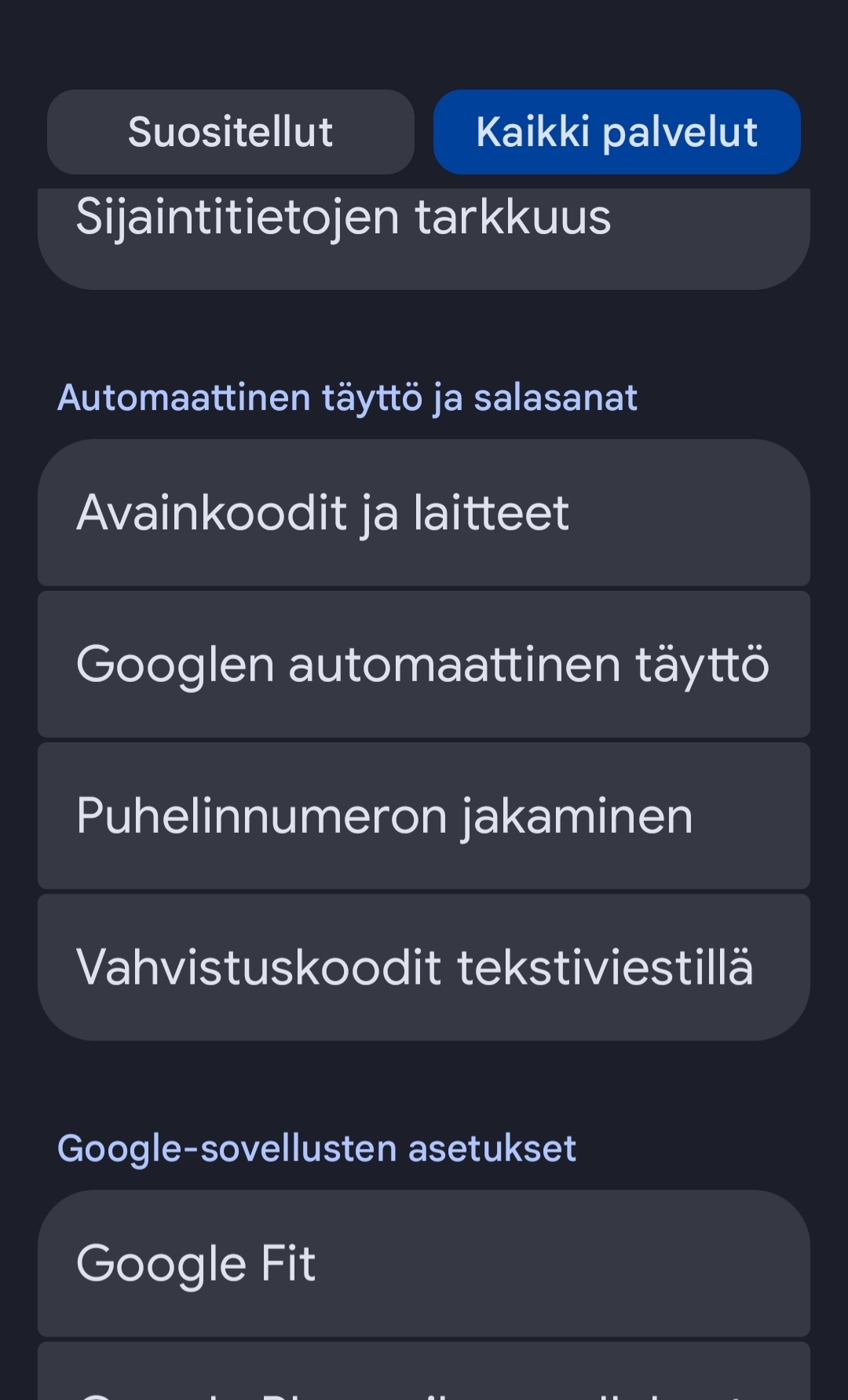Screen dimensions: 848x1400
Task: Open Google Fit settings
Action: pos(423,1263)
